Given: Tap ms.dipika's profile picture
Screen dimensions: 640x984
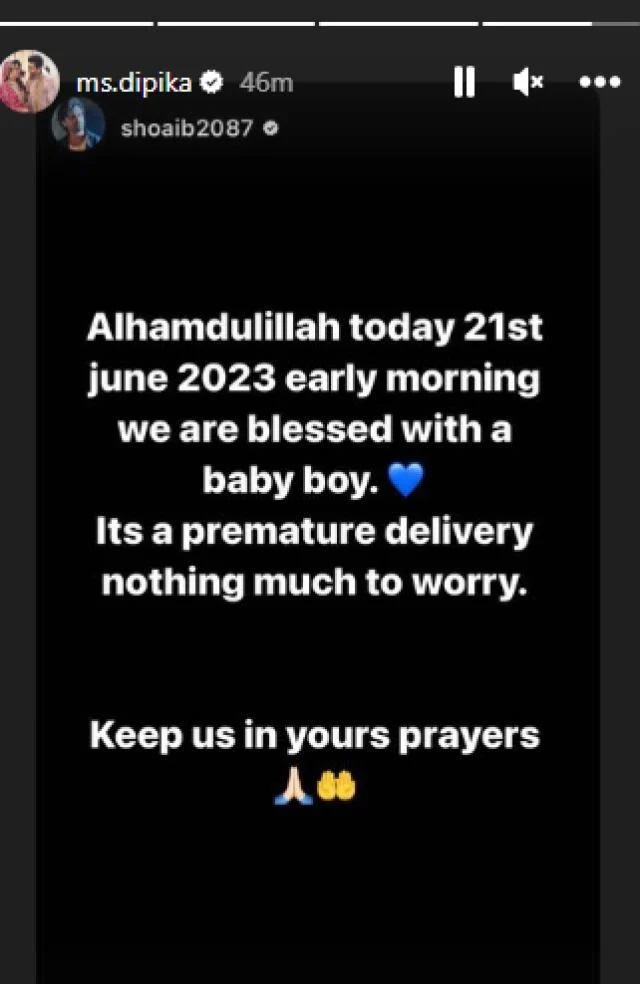Looking at the screenshot, I should click(30, 82).
